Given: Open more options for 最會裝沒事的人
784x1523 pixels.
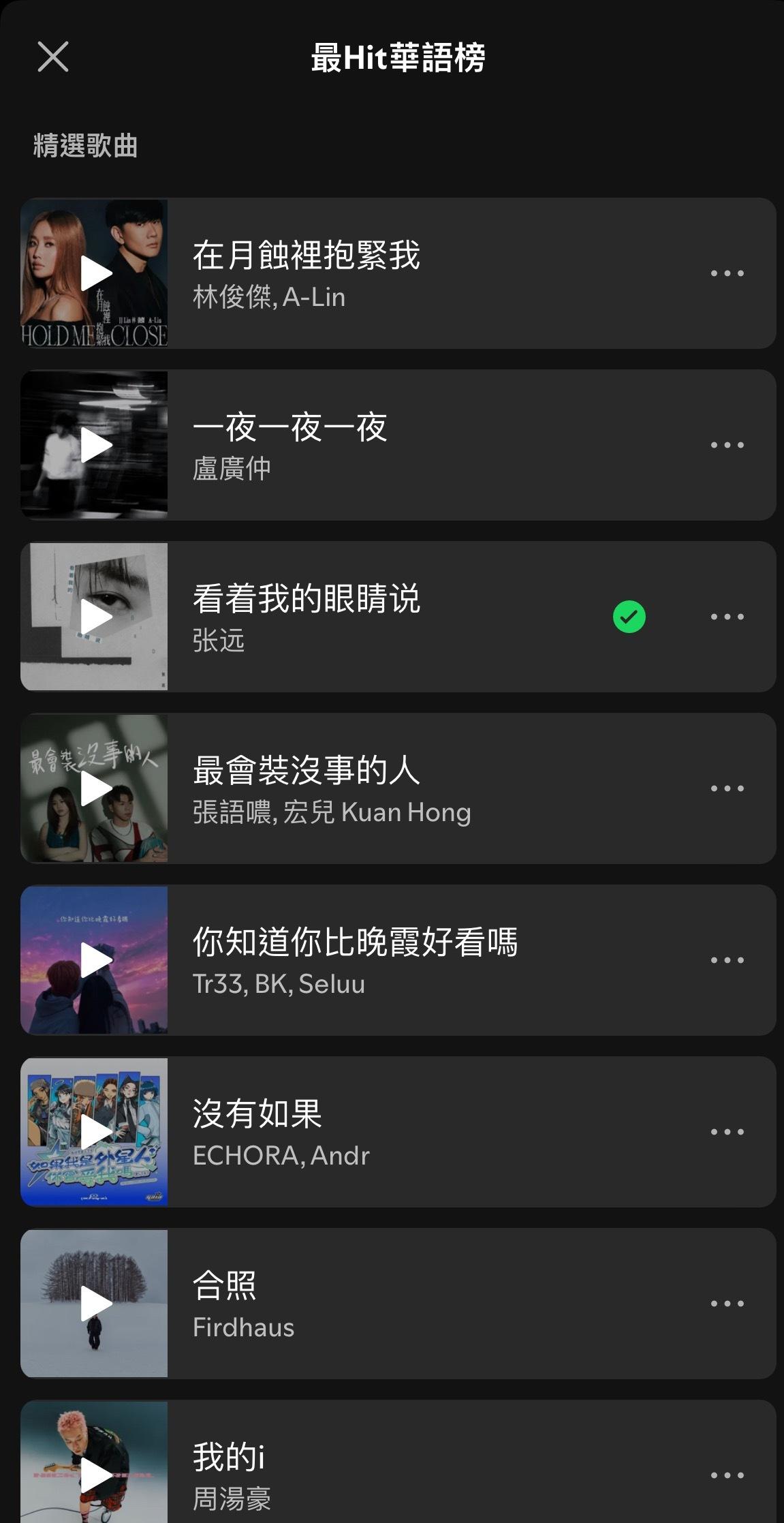Looking at the screenshot, I should pyautogui.click(x=727, y=788).
